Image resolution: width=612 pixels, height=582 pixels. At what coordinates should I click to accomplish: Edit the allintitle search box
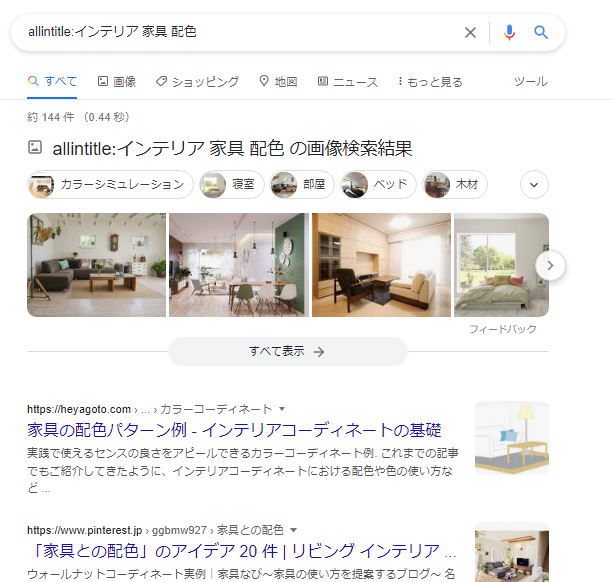pyautogui.click(x=240, y=32)
